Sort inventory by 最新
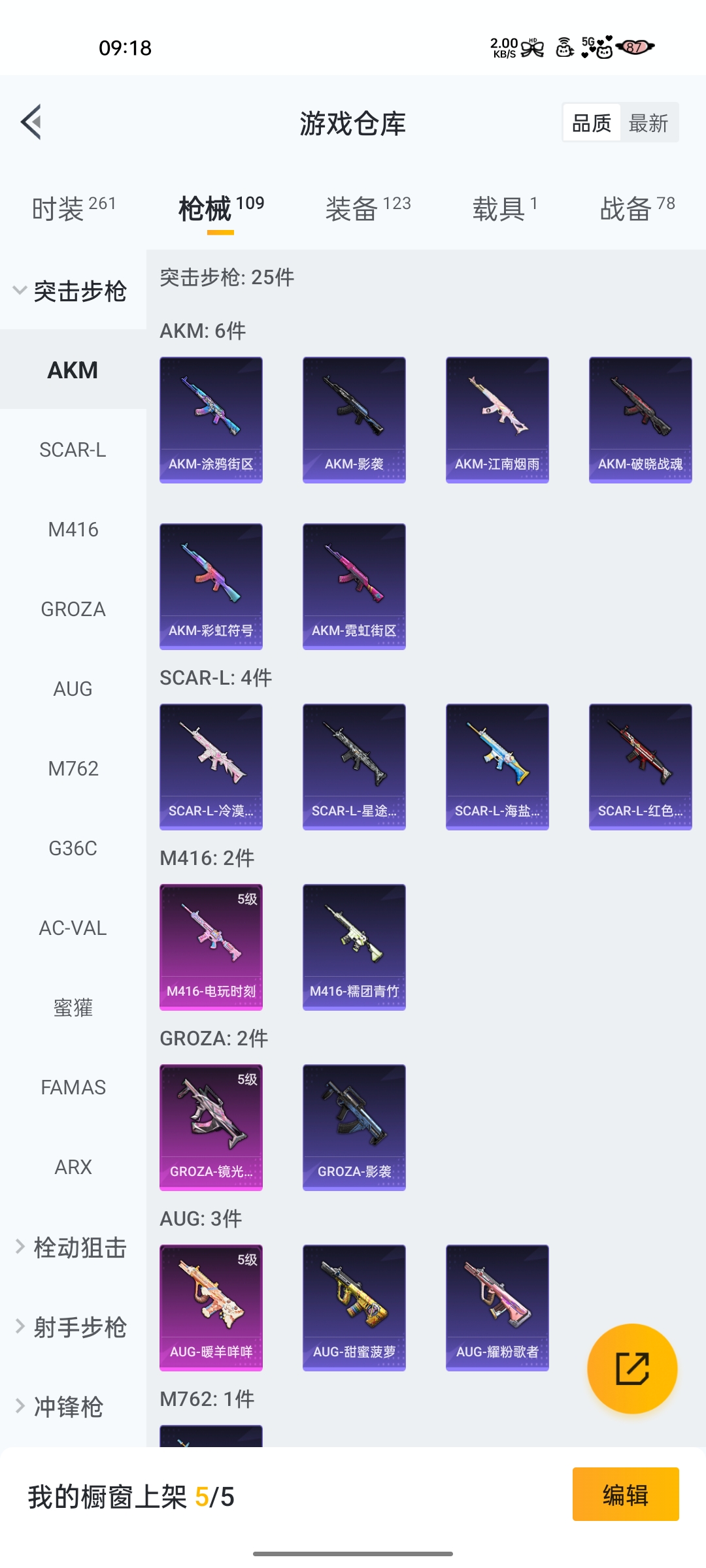 pos(648,123)
